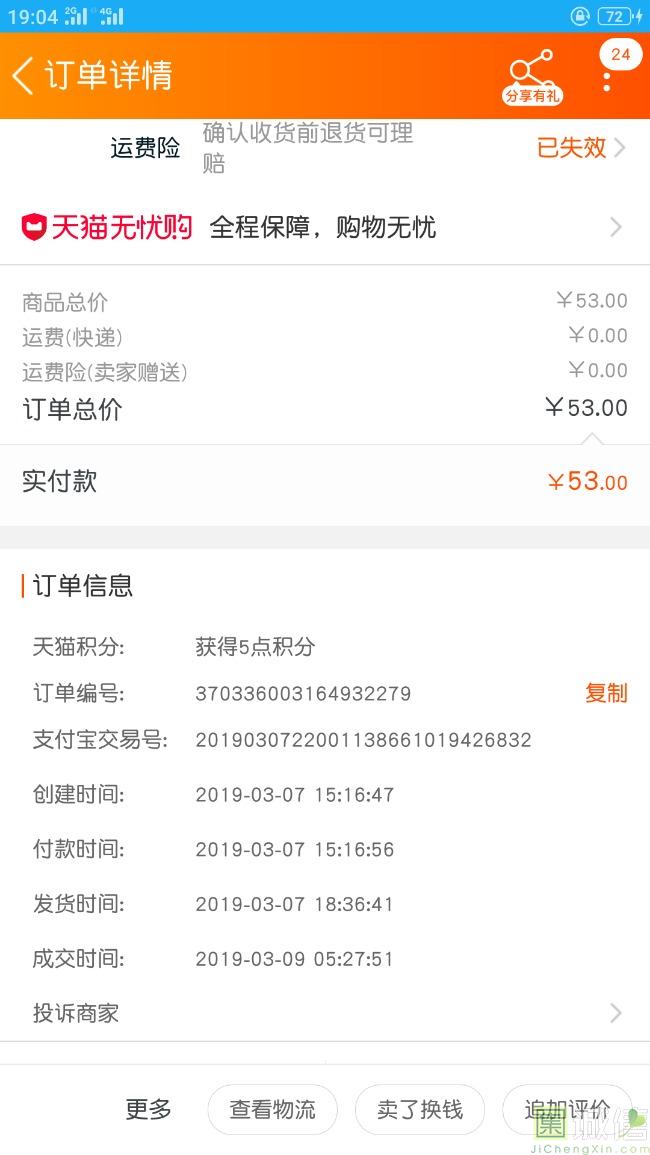Open the 运费险 已失效 row

pos(325,149)
